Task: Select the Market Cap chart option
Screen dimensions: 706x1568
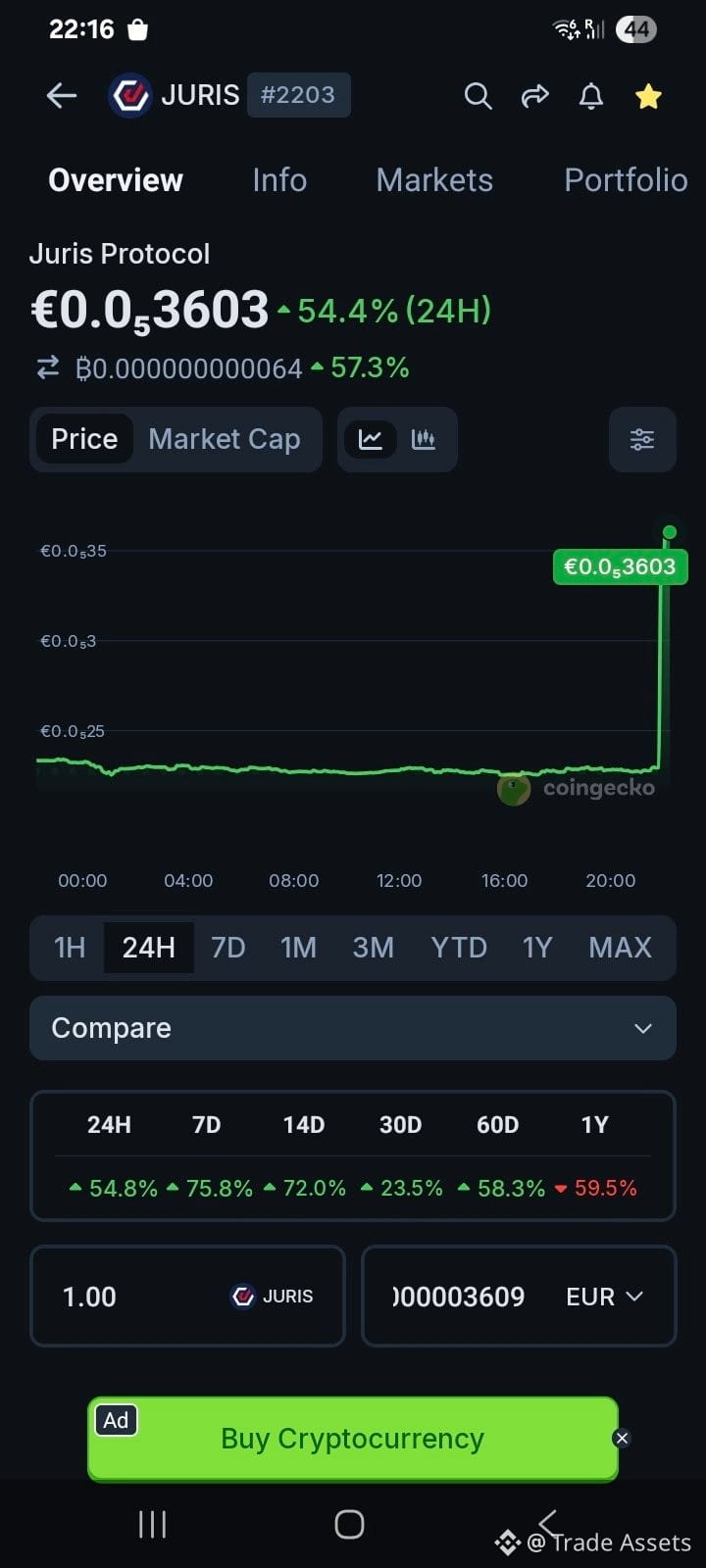Action: [224, 439]
